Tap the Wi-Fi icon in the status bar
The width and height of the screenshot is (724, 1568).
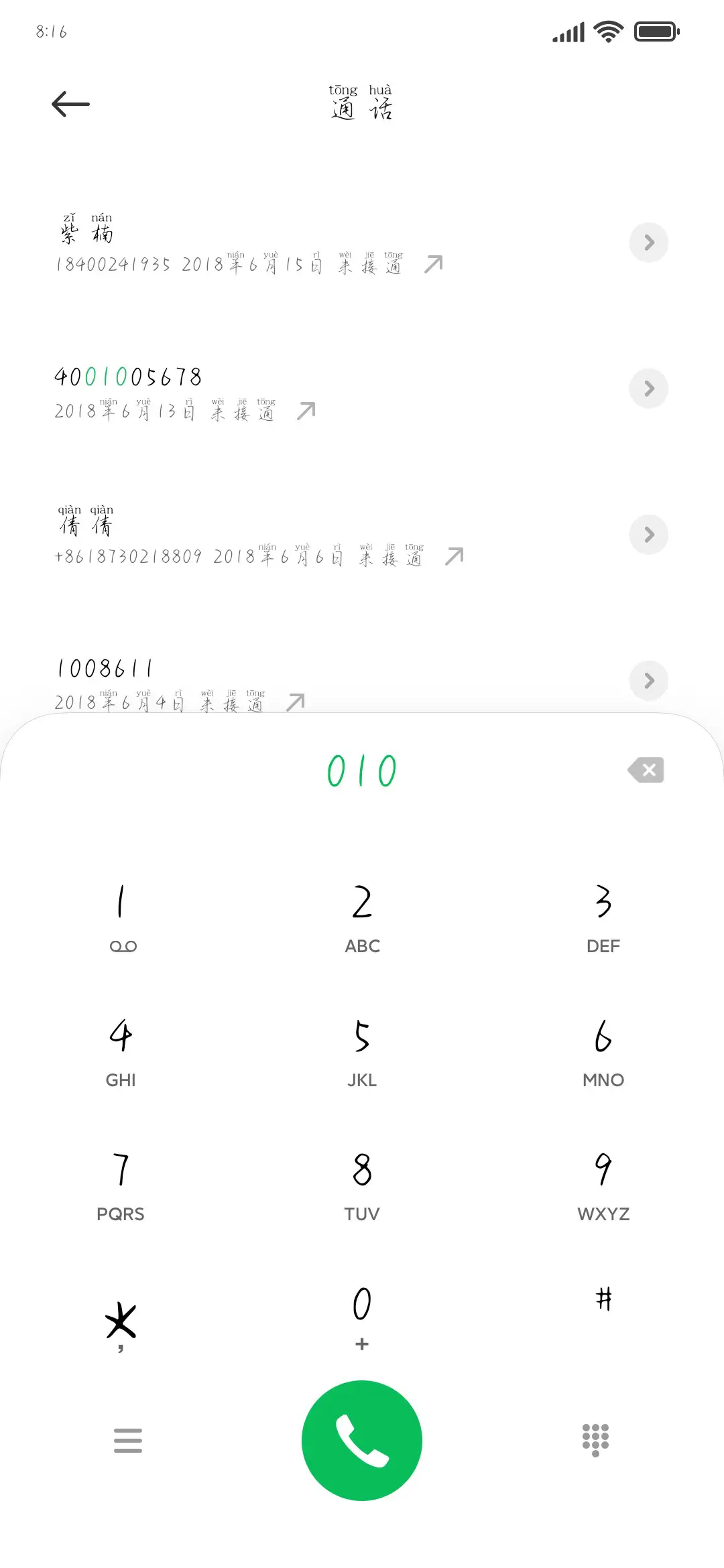pos(607,30)
